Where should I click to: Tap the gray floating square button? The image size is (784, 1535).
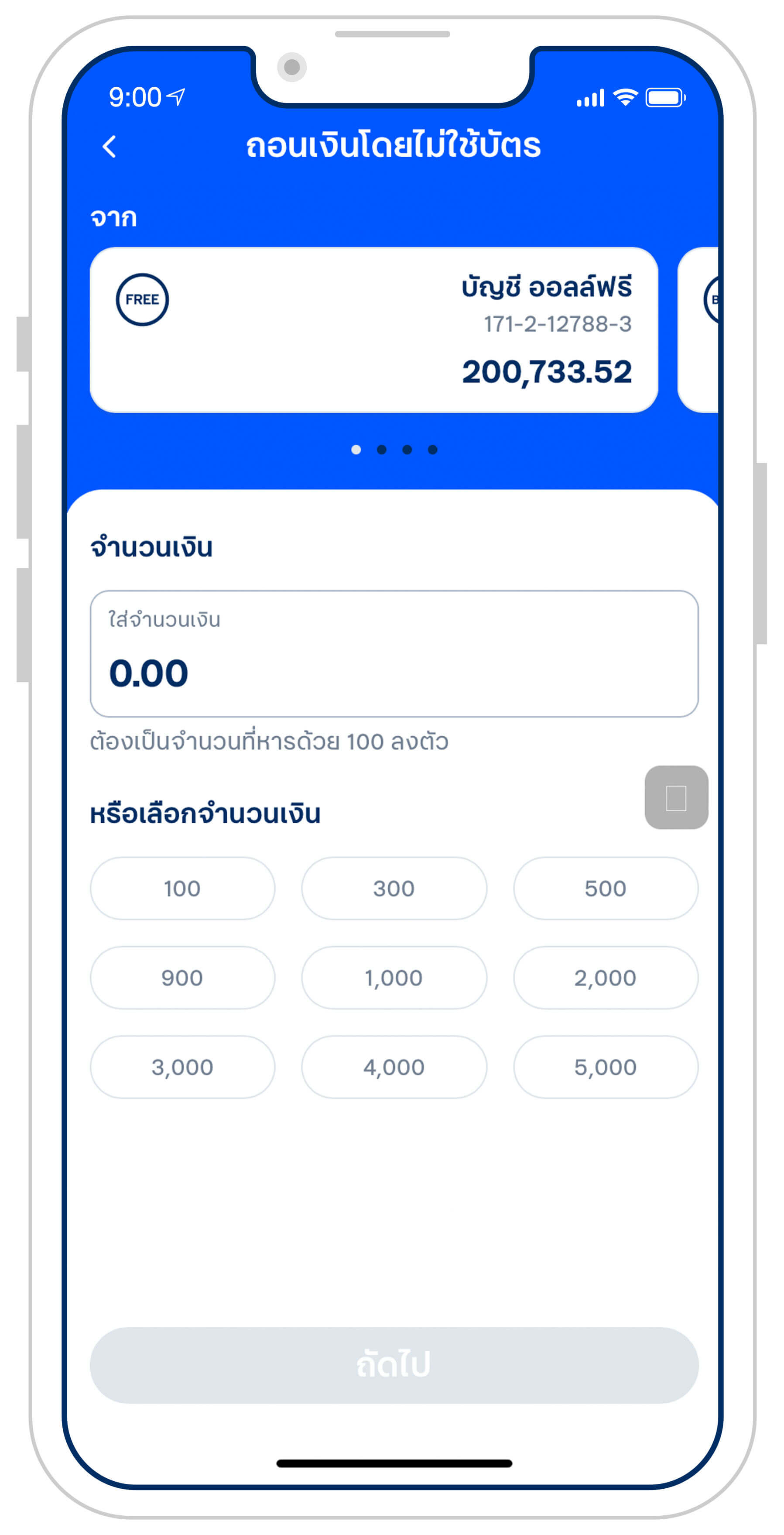676,797
